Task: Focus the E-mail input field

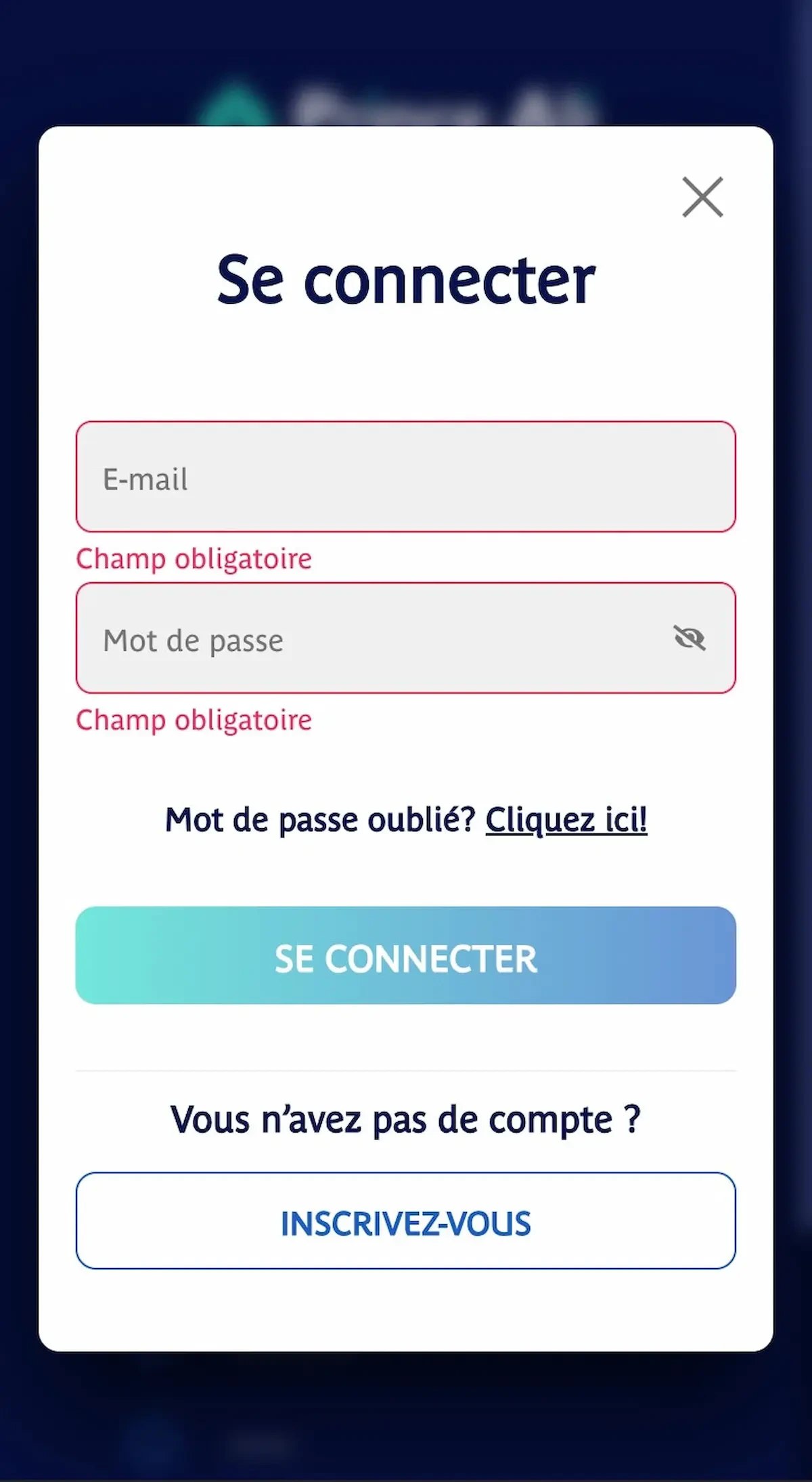Action: tap(405, 477)
